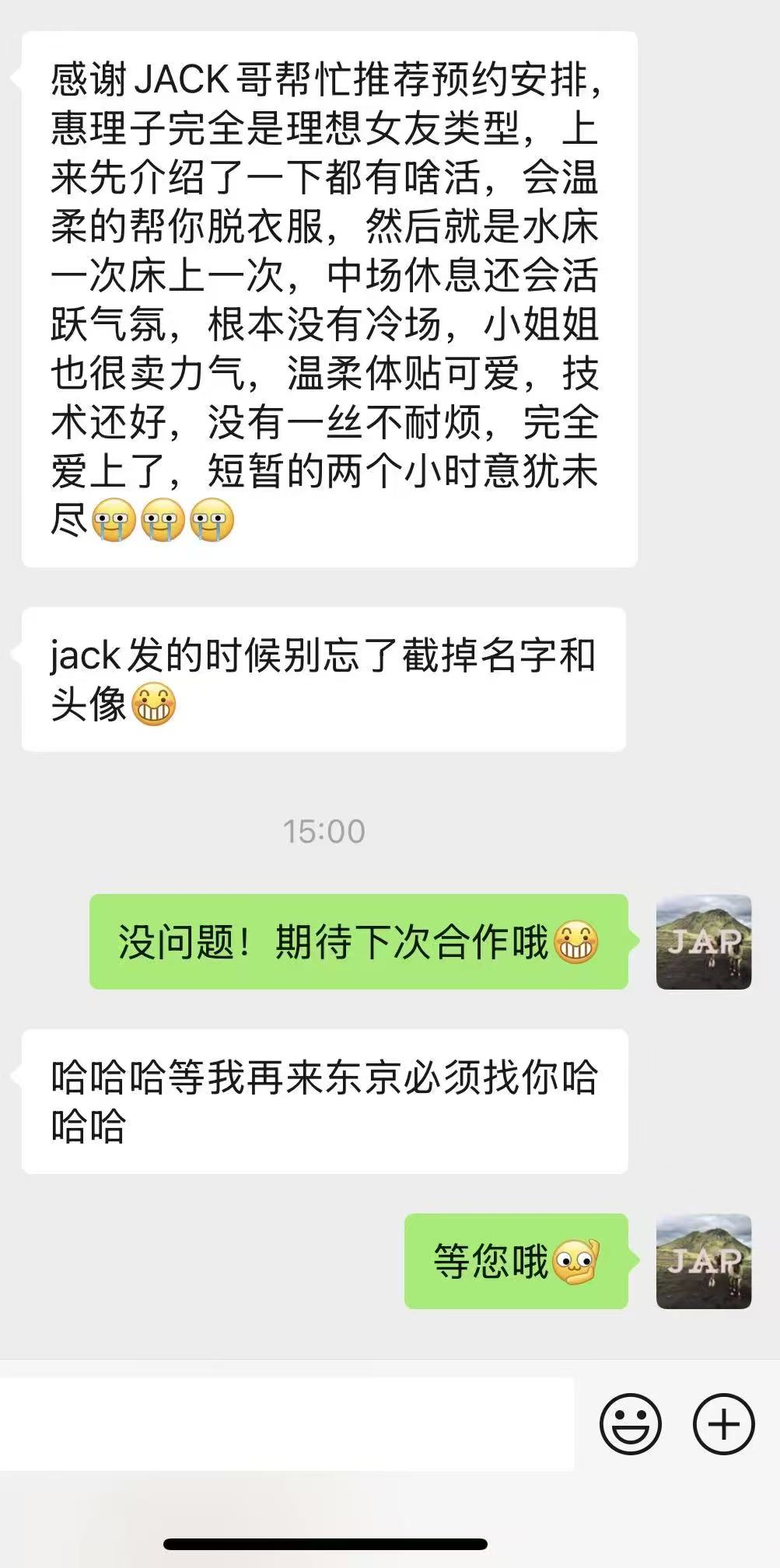Tap the profile avatar beside "等您哦"
This screenshot has width=780, height=1568.
[x=703, y=1261]
